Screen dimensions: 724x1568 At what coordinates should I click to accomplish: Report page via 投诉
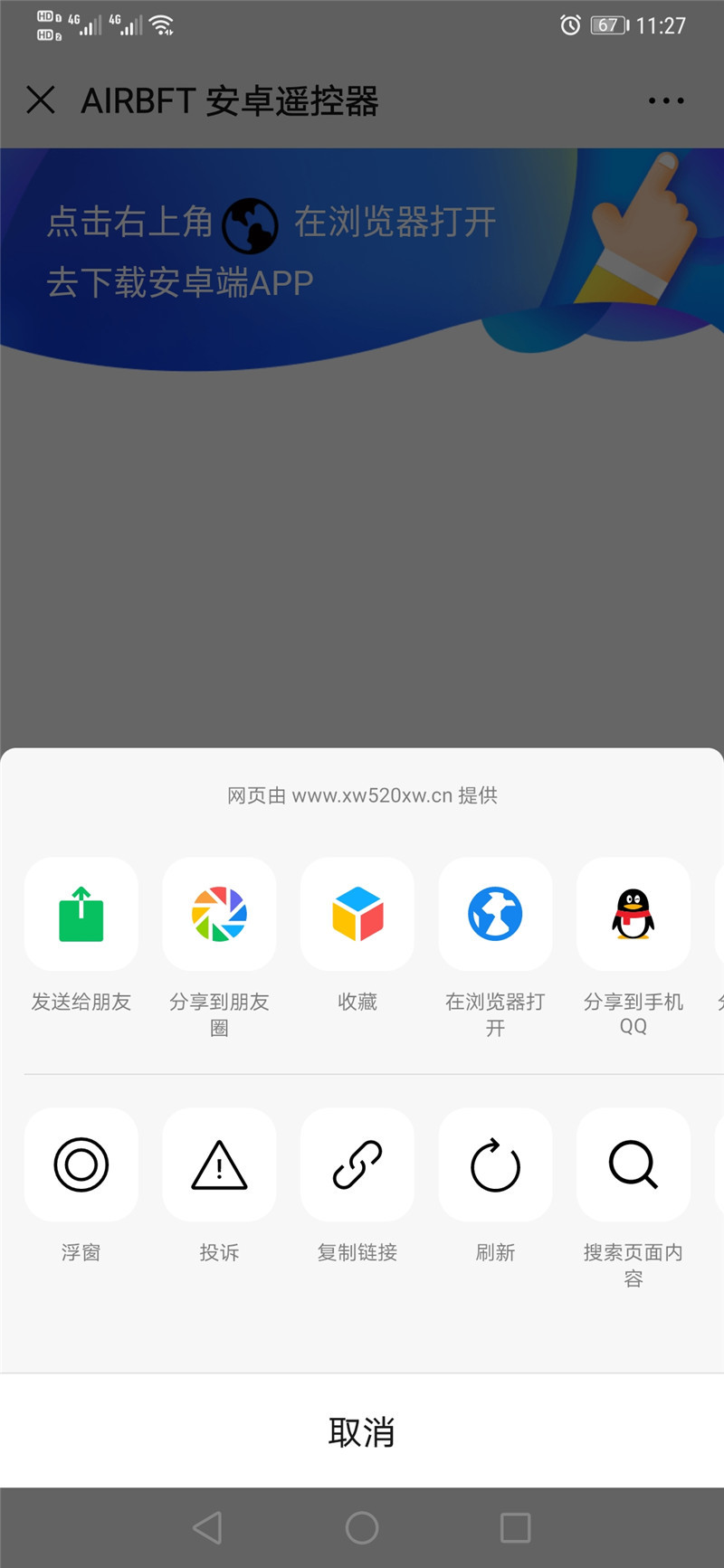tap(219, 1164)
